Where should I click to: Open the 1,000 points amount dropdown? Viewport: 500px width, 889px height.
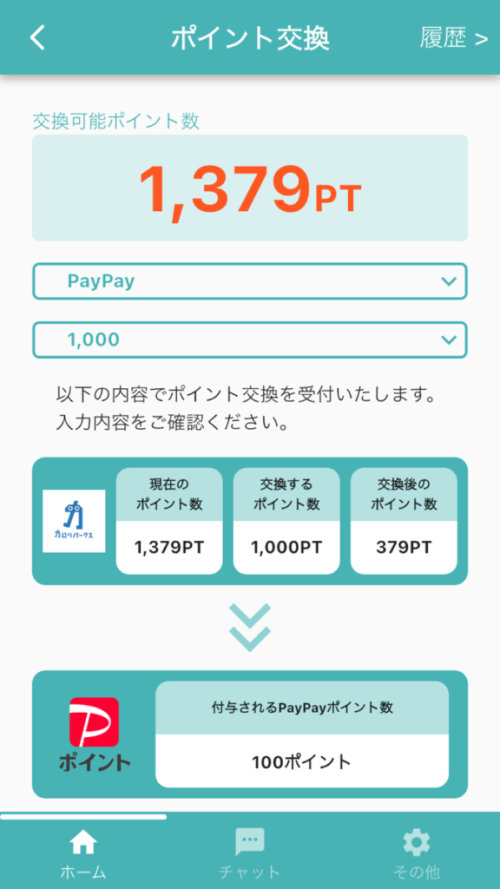[249, 340]
